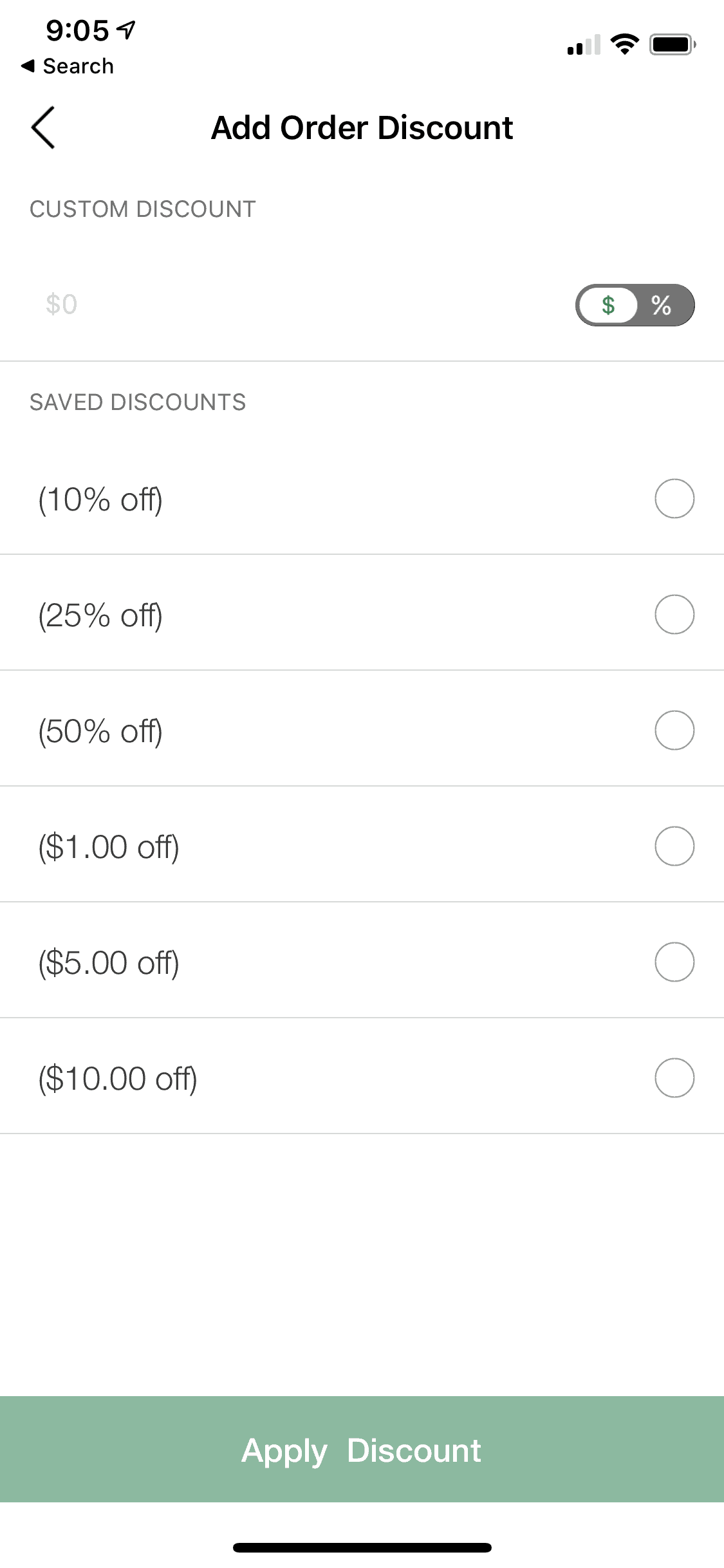Screen dimensions: 724x1568
Task: Tap the Wi-Fi status icon
Action: [622, 43]
